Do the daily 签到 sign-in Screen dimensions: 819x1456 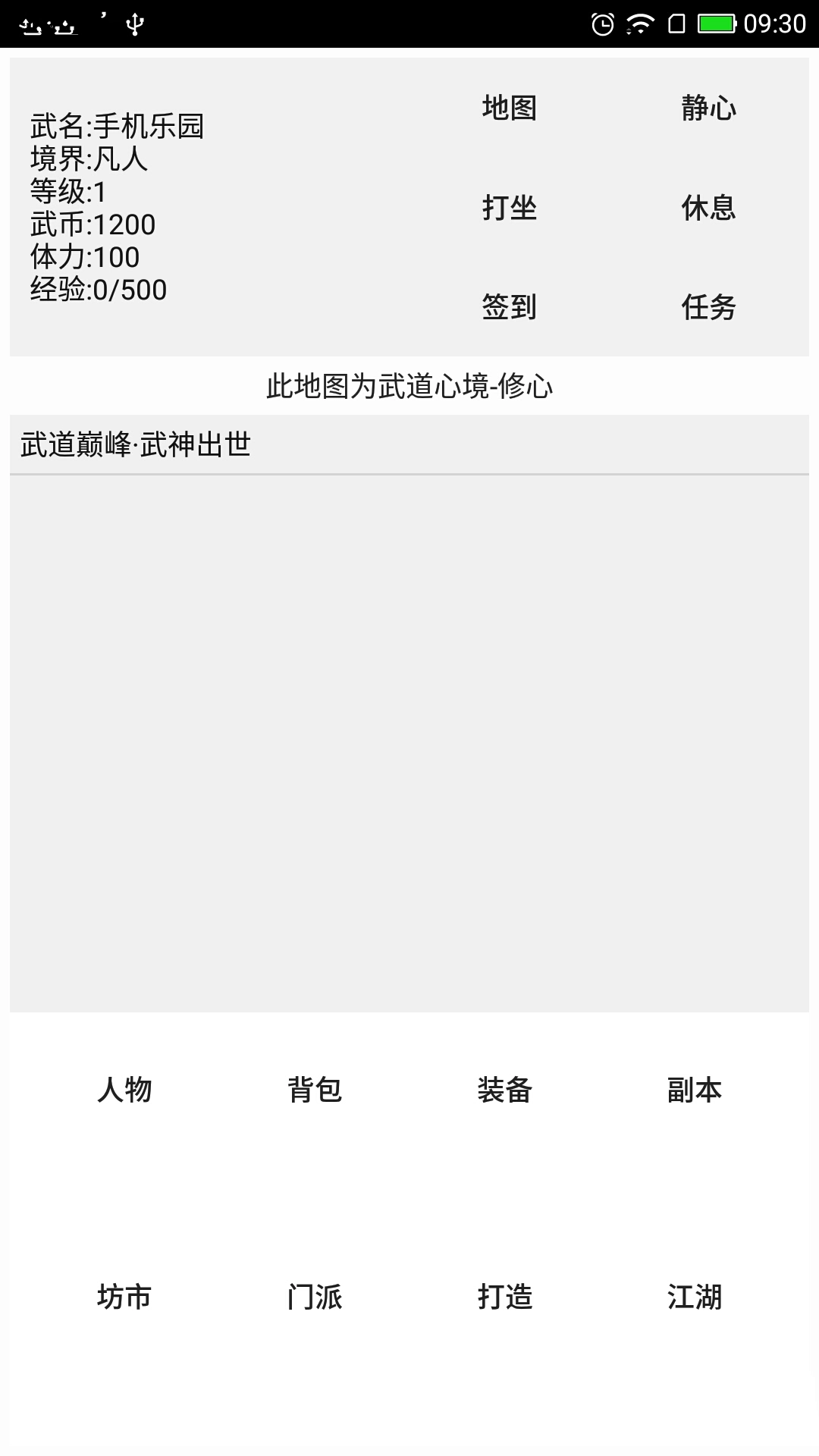[x=510, y=309]
